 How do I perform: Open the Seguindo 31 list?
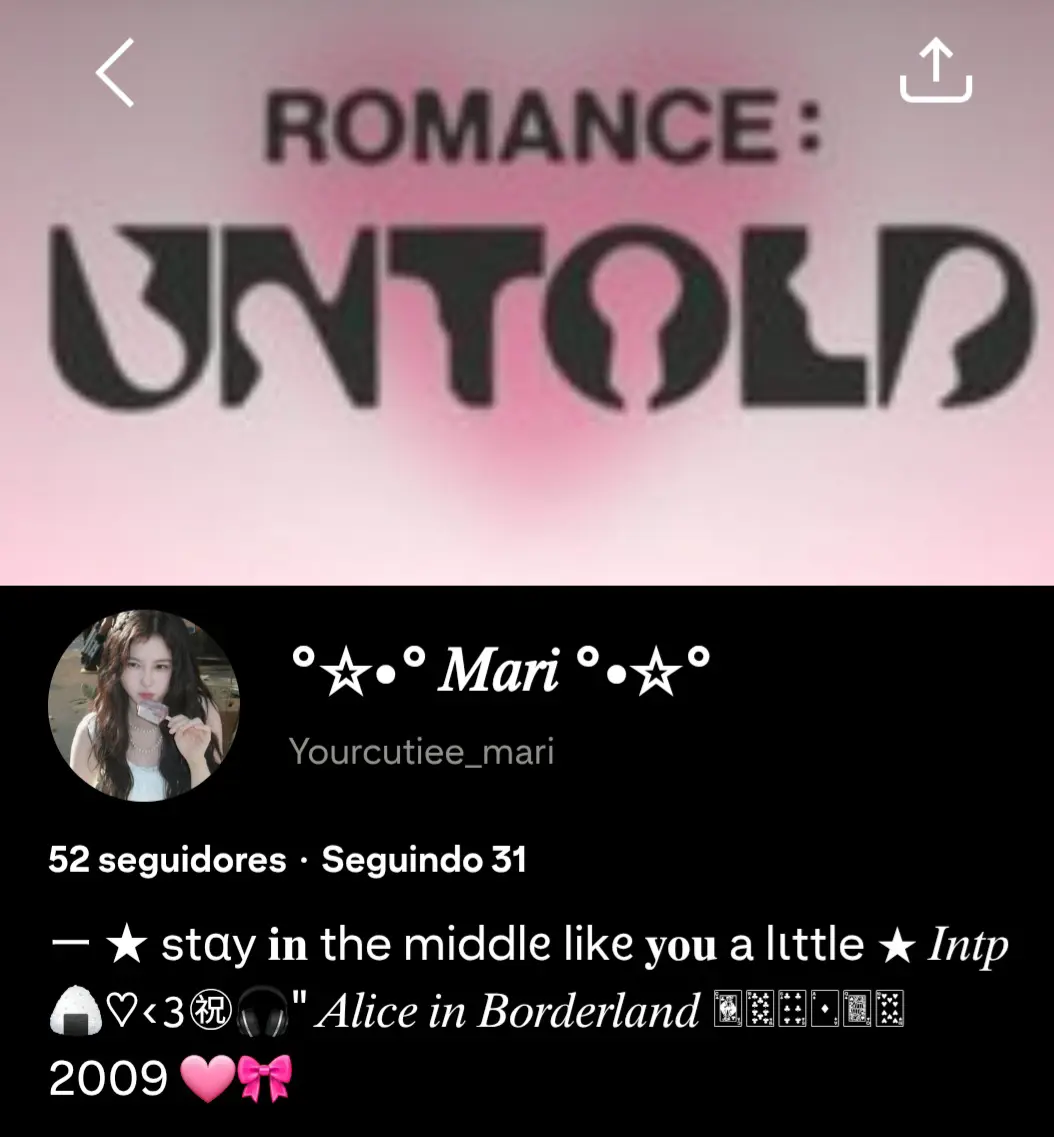tap(424, 860)
